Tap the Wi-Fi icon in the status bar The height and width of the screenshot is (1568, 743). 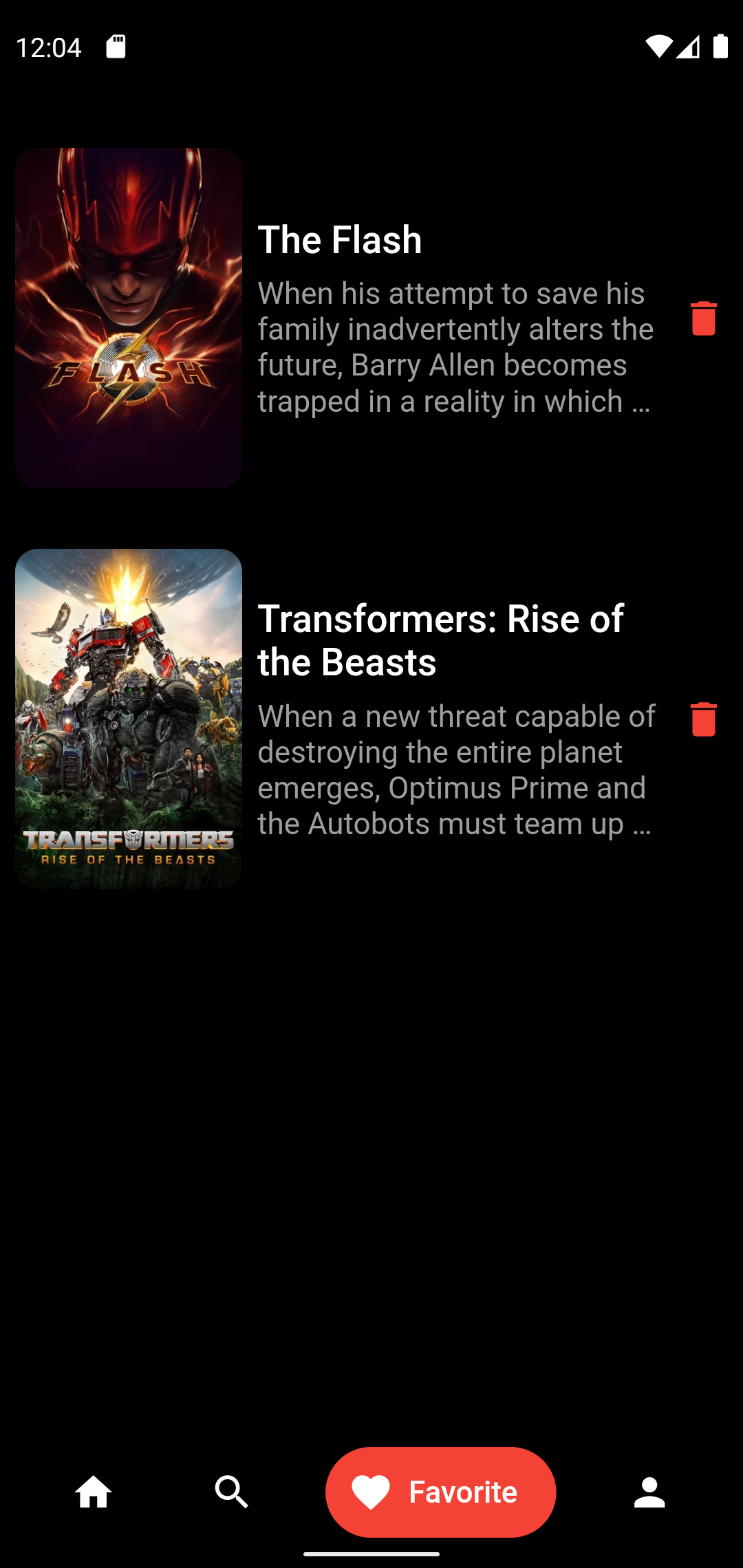(x=659, y=45)
